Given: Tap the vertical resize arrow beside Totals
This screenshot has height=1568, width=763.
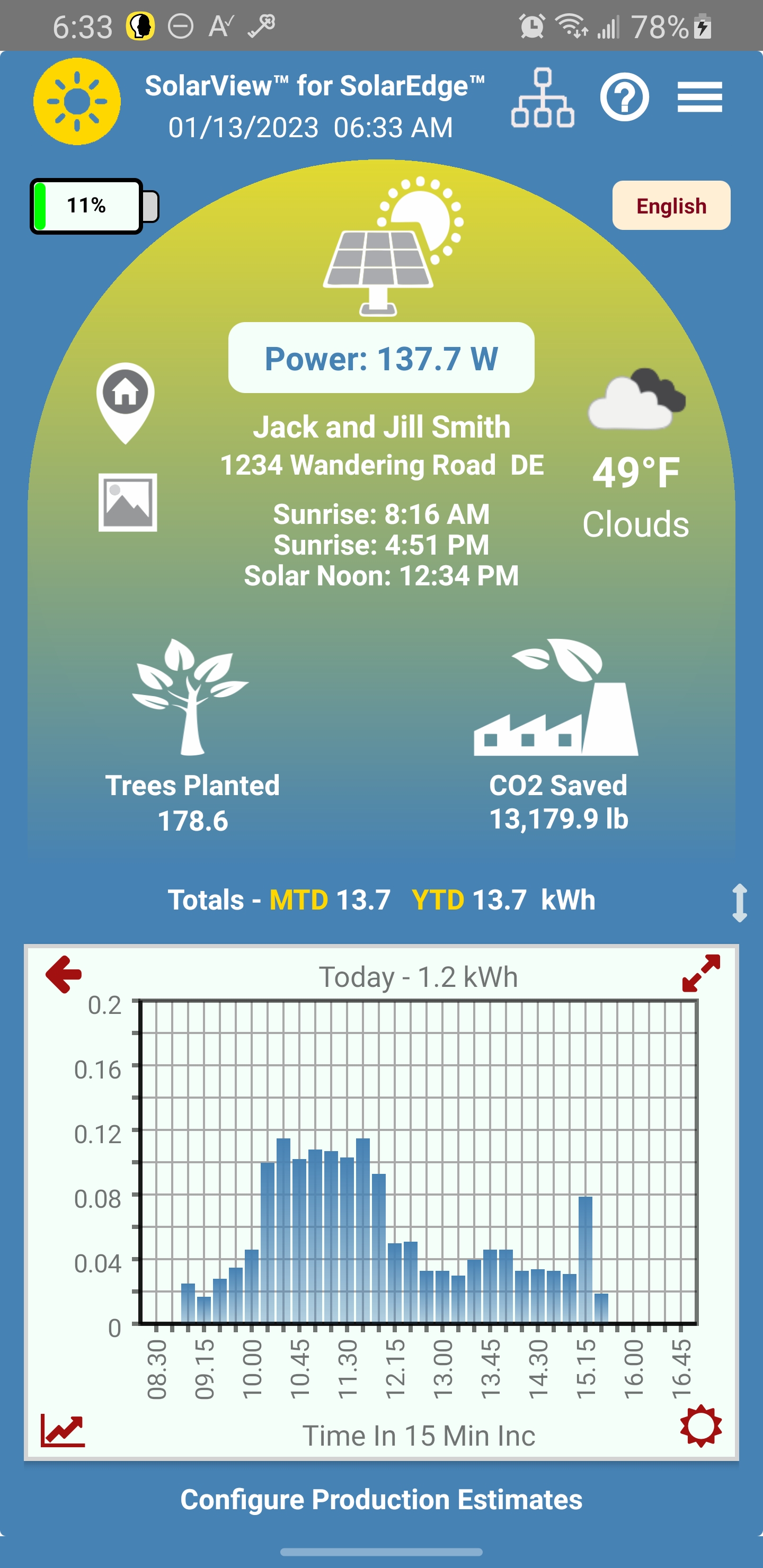Looking at the screenshot, I should tap(739, 903).
